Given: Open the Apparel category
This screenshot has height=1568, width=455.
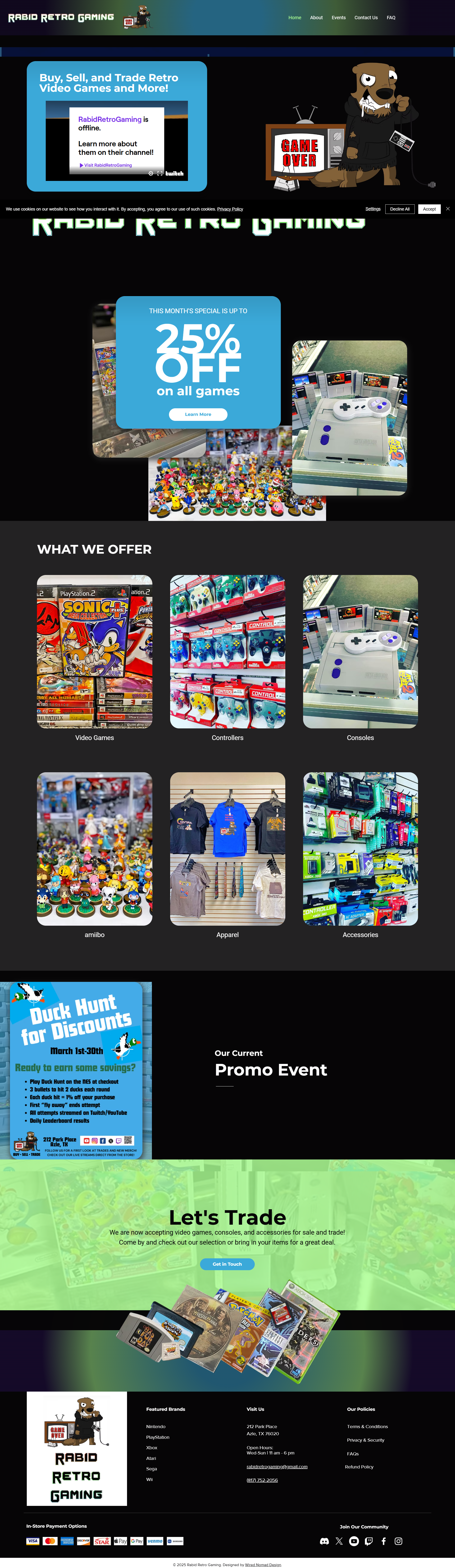Looking at the screenshot, I should coord(227,849).
